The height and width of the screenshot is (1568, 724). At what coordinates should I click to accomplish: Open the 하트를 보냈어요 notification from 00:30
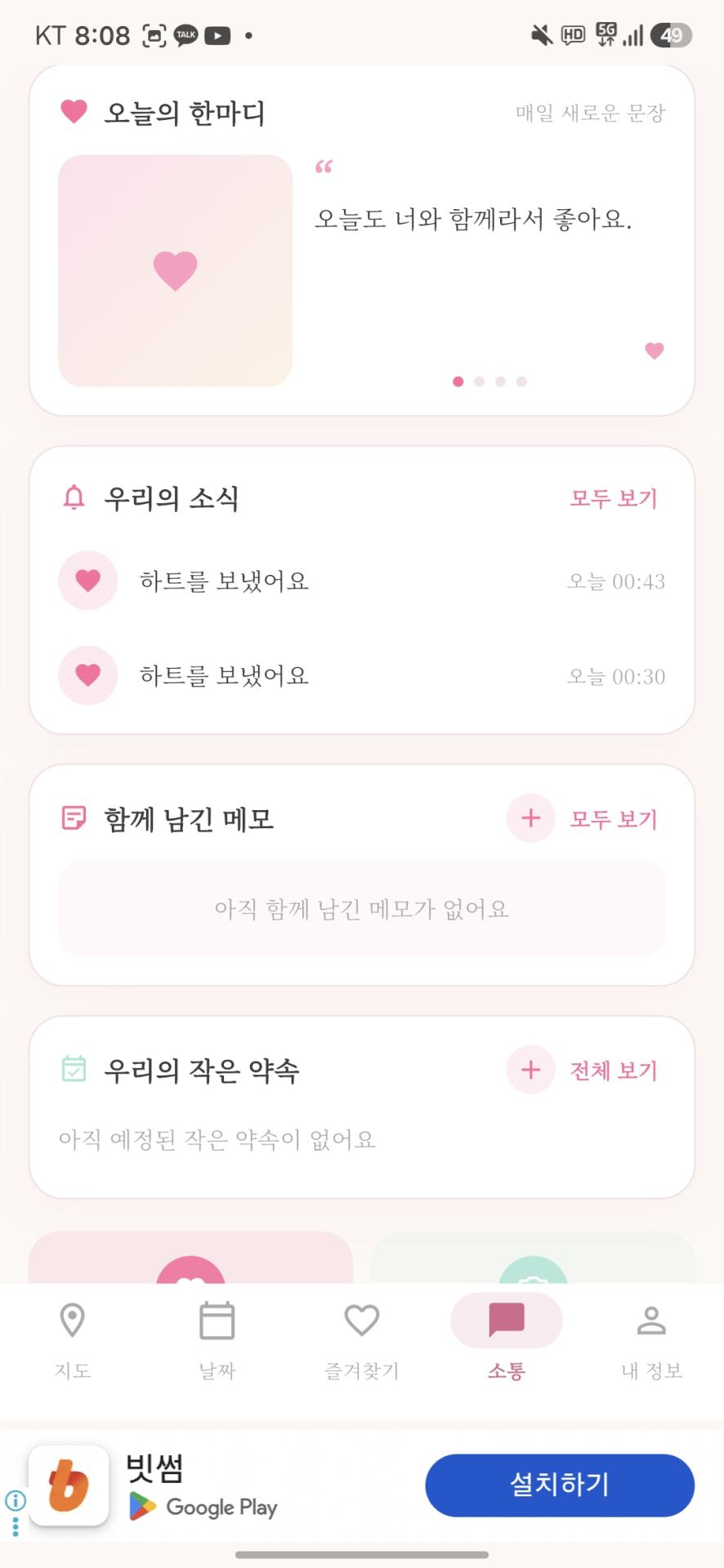pos(362,675)
